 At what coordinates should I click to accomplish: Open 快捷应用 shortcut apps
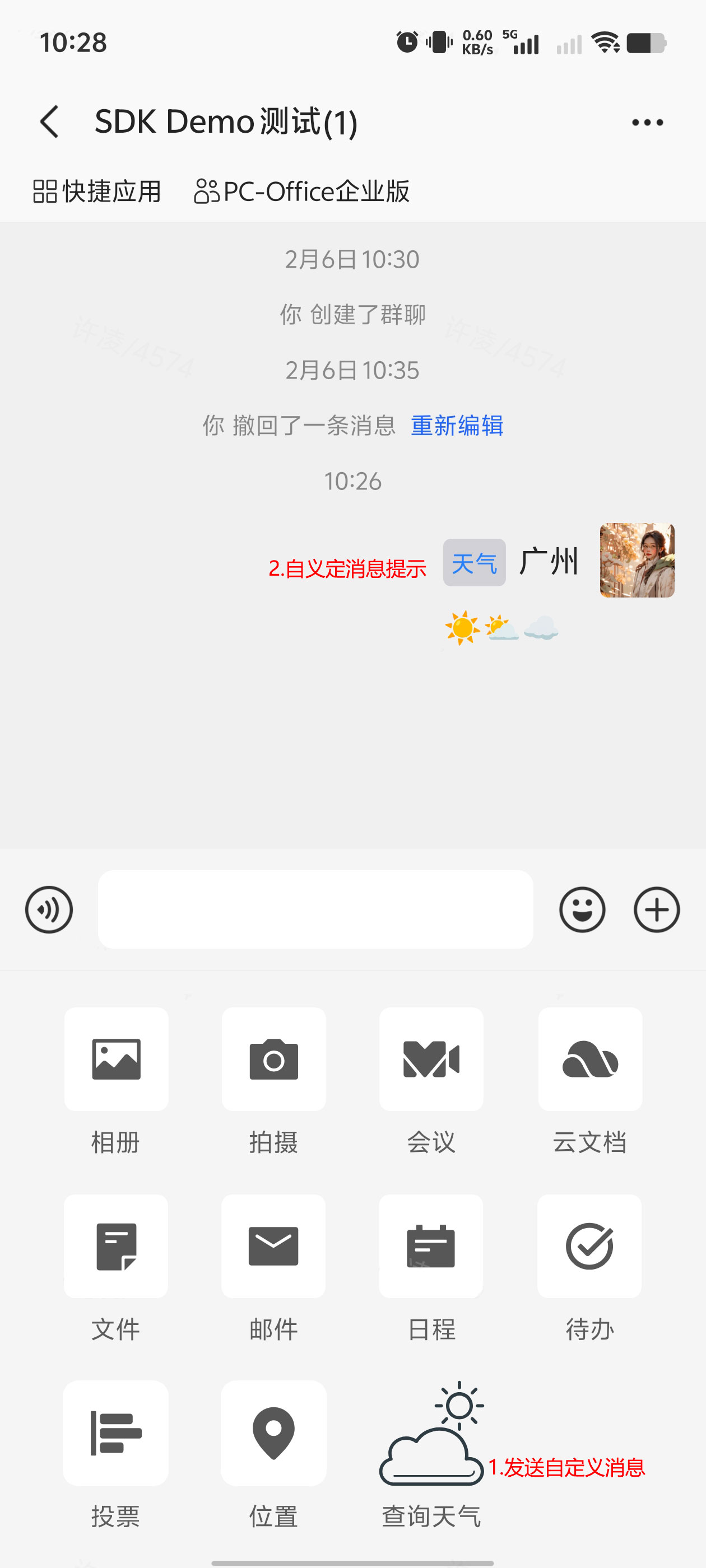(x=97, y=191)
